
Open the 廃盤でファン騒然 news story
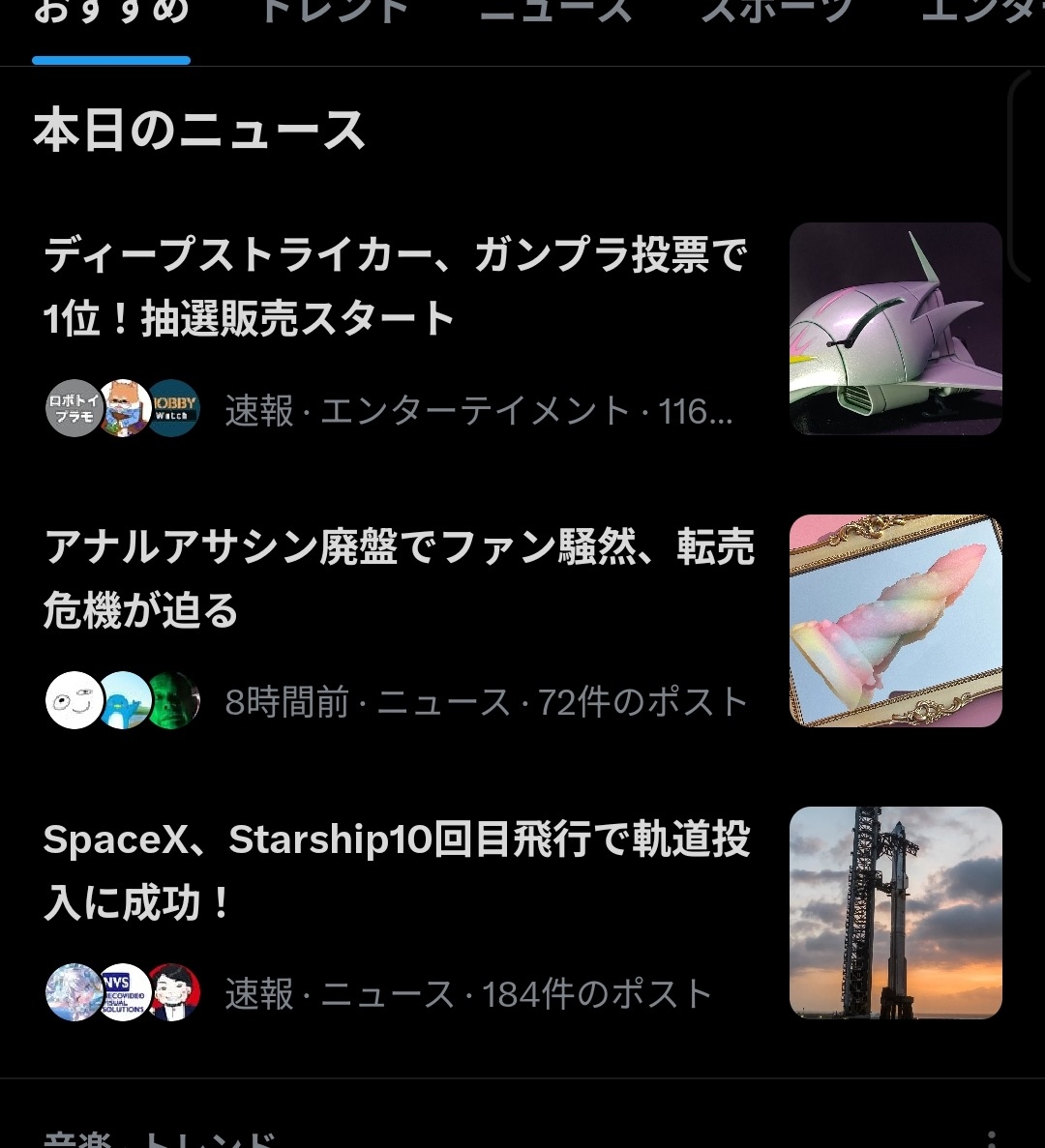click(399, 579)
